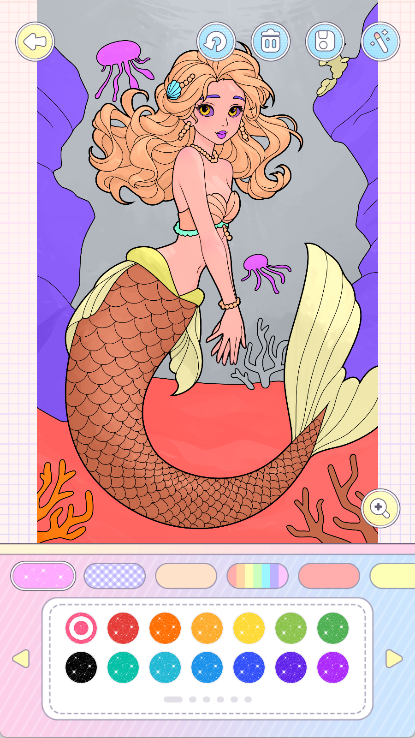Go back using the arrow button

(35, 41)
